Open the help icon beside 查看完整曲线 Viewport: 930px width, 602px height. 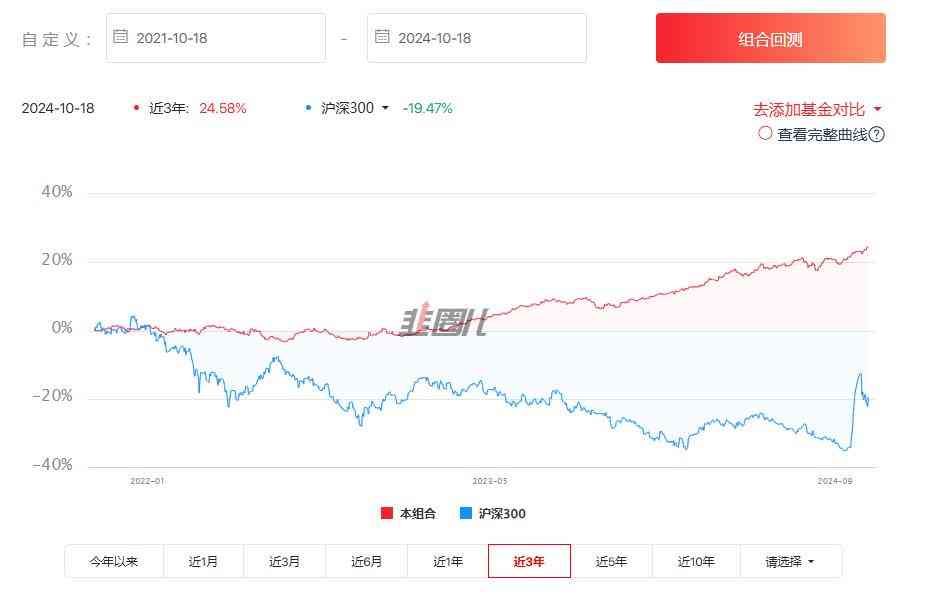(877, 134)
